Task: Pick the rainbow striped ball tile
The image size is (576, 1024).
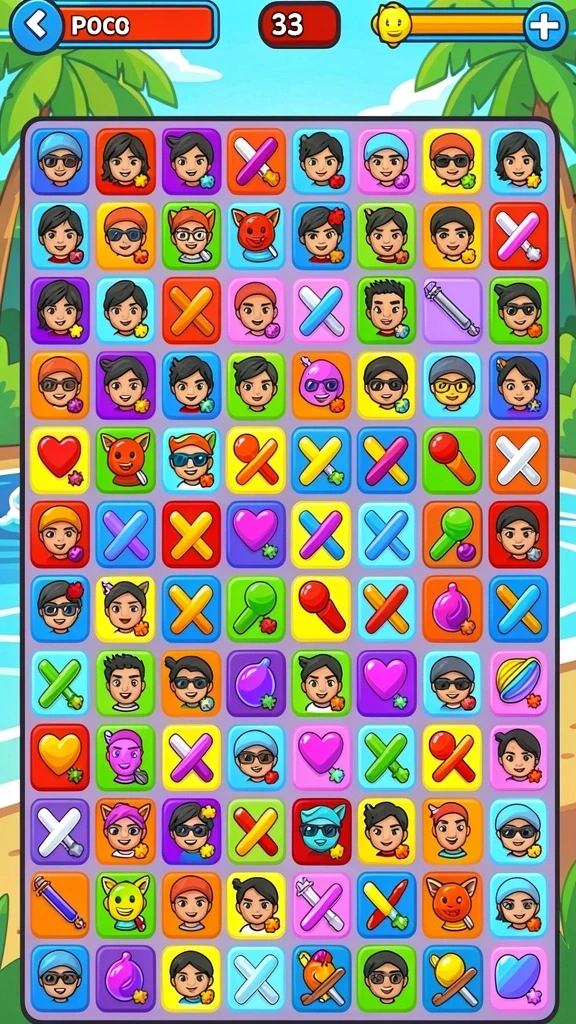Action: coord(519,682)
